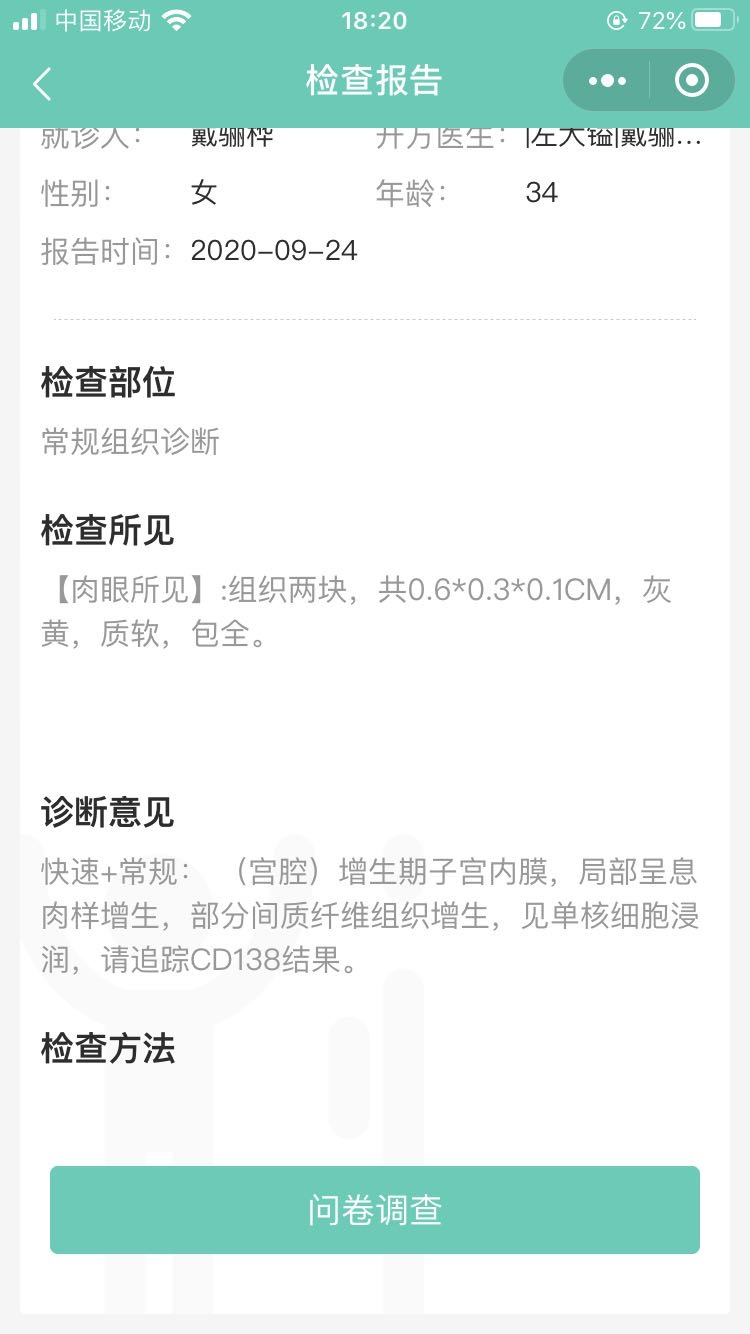Close the mini program with circle icon

click(x=691, y=81)
